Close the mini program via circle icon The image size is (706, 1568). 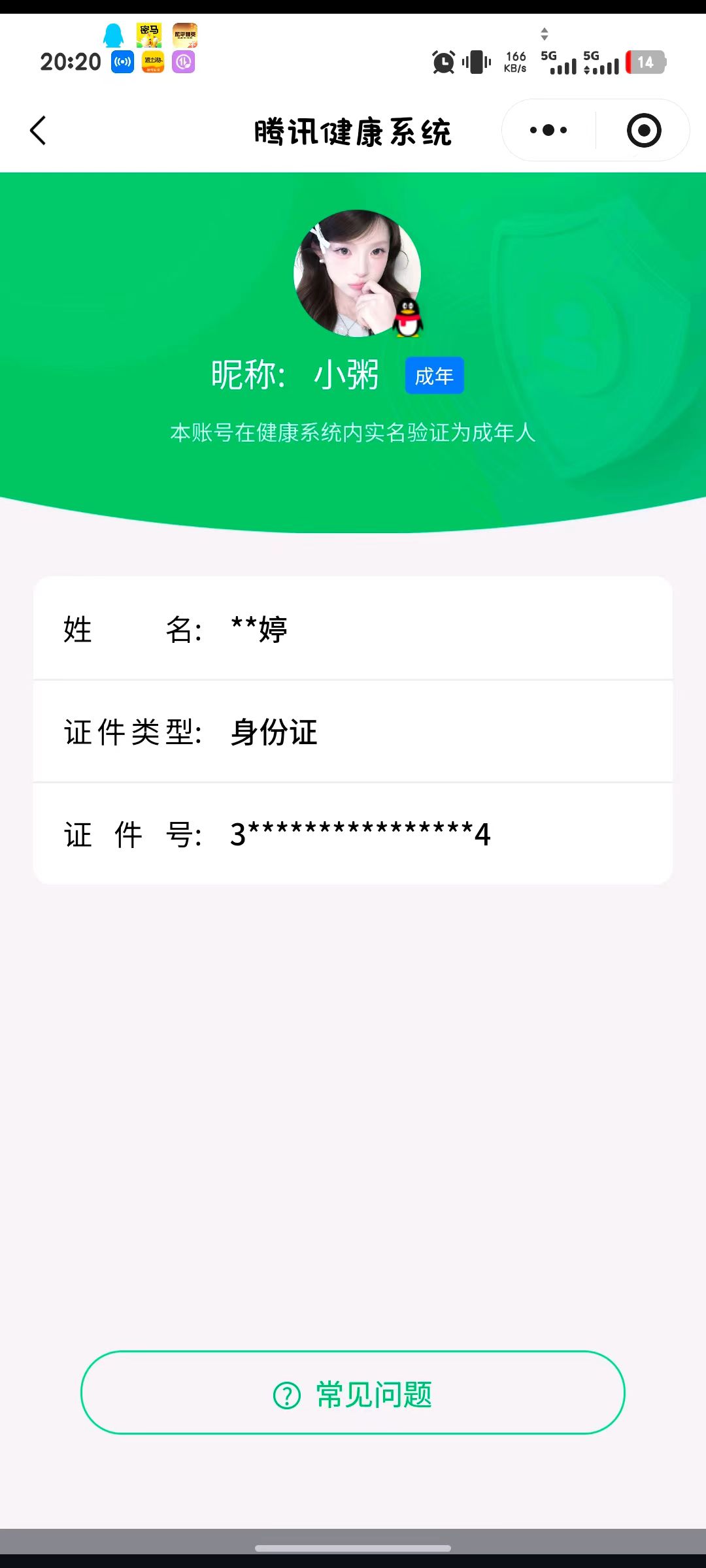coord(643,131)
